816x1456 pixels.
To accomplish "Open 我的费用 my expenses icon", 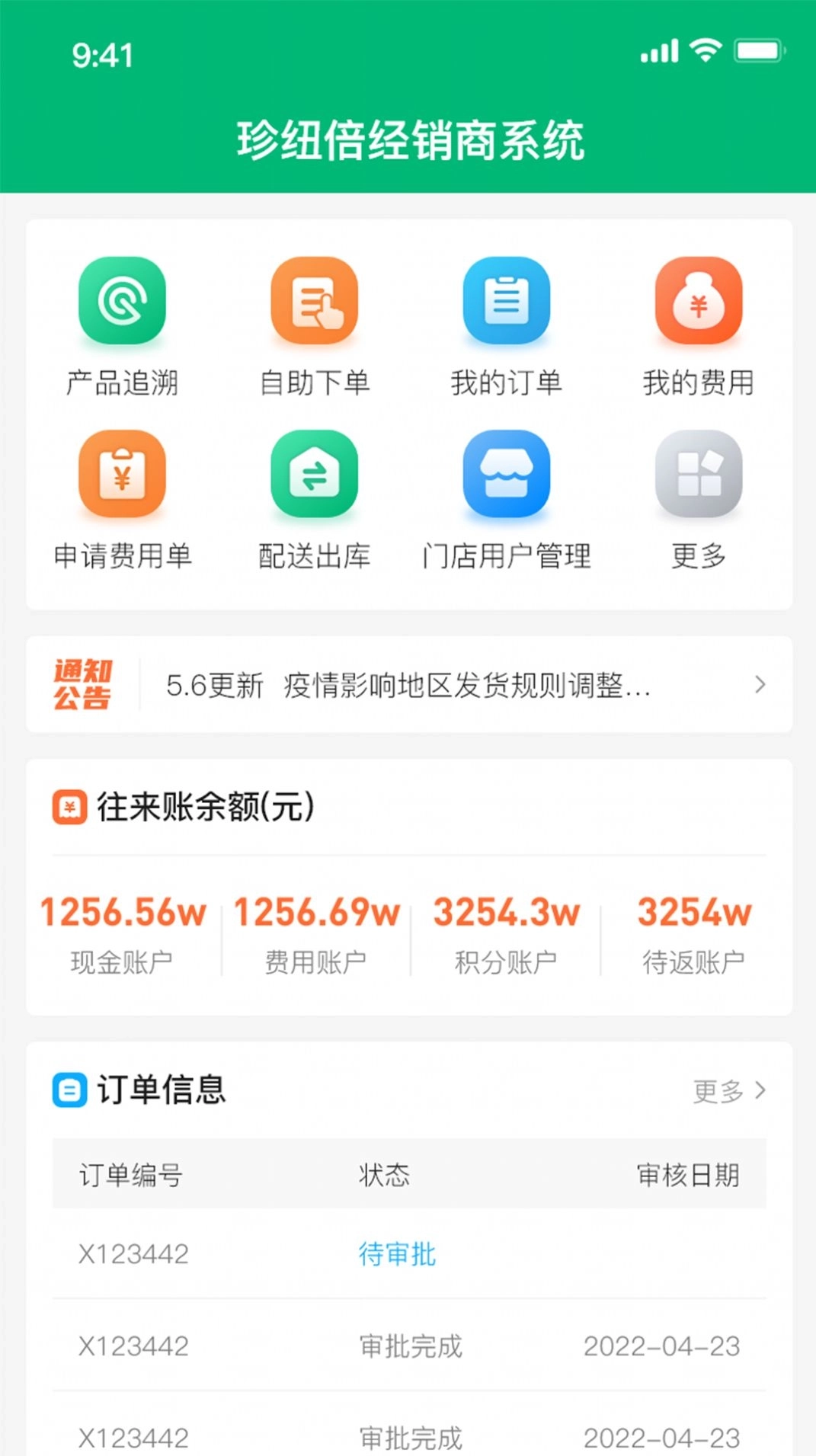I will (698, 301).
